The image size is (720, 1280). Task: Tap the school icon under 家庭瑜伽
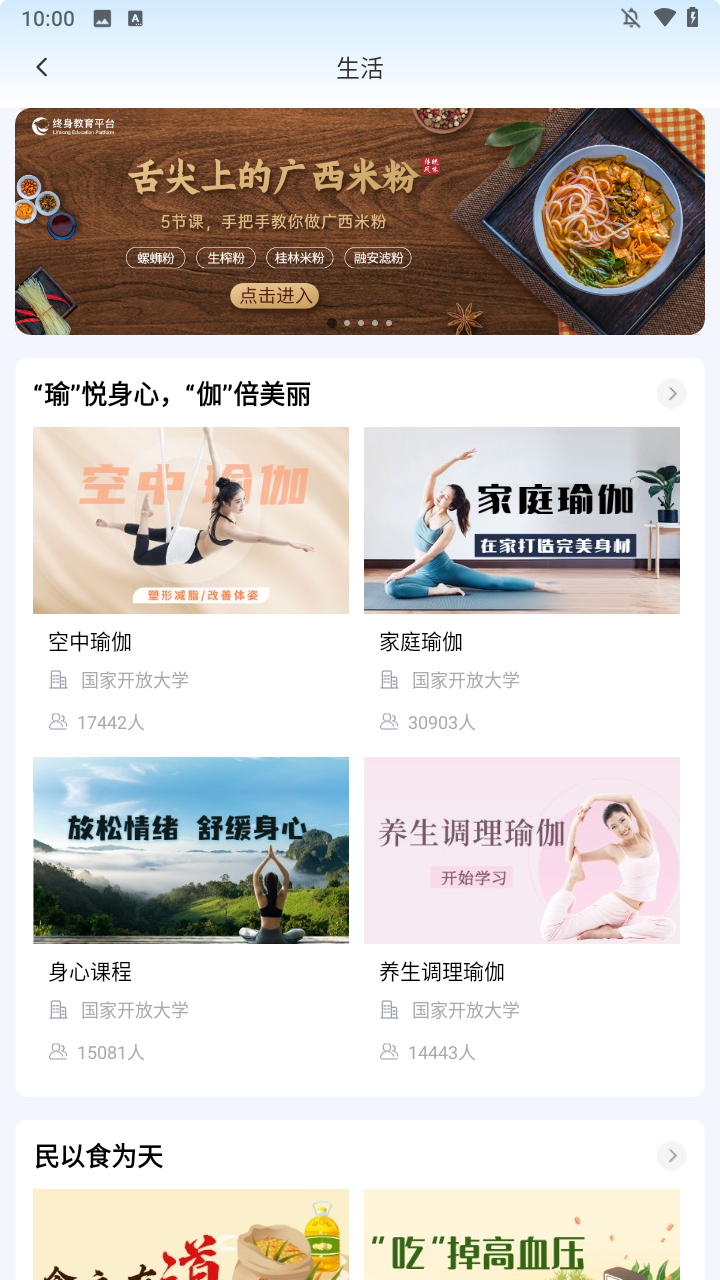388,680
